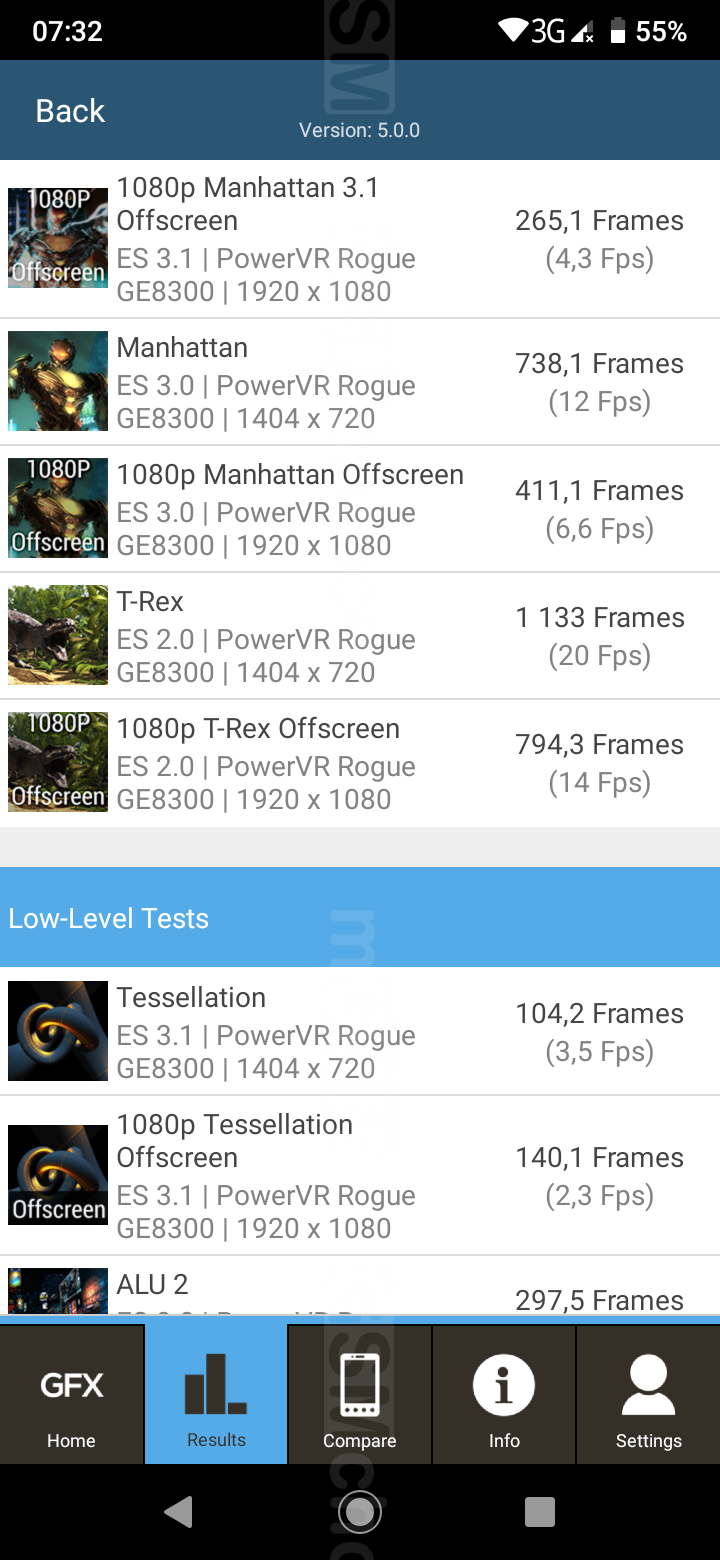Image resolution: width=720 pixels, height=1560 pixels.
Task: Open the Info tab
Action: coord(504,1395)
